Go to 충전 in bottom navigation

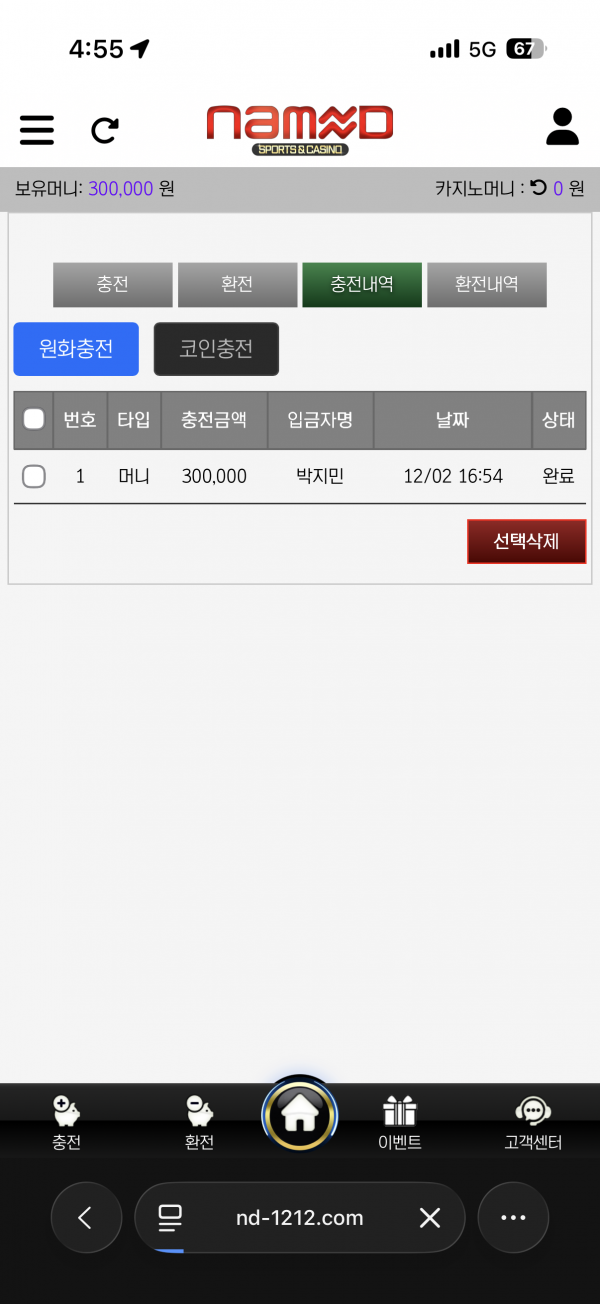pos(66,1122)
